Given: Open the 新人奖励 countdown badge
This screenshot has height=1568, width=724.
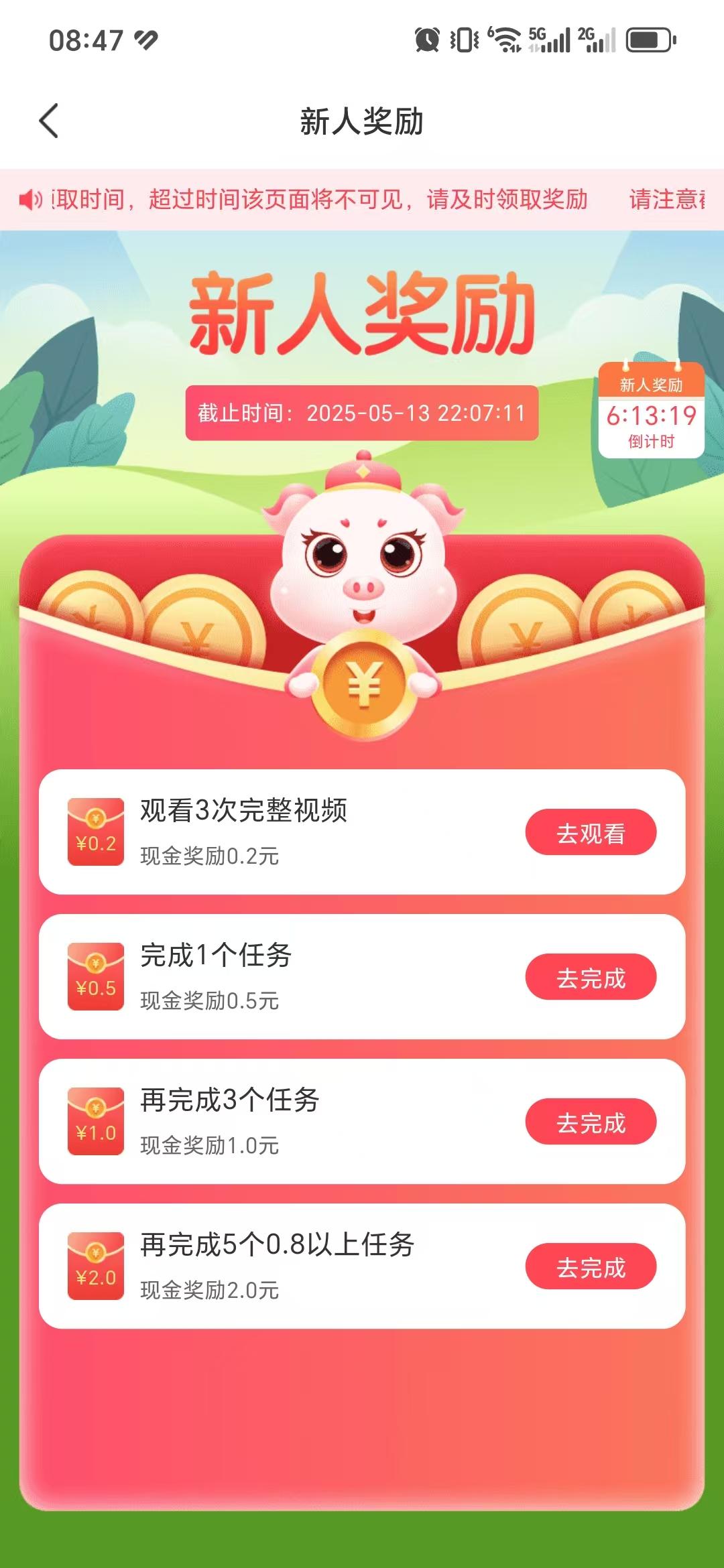Looking at the screenshot, I should (x=651, y=410).
